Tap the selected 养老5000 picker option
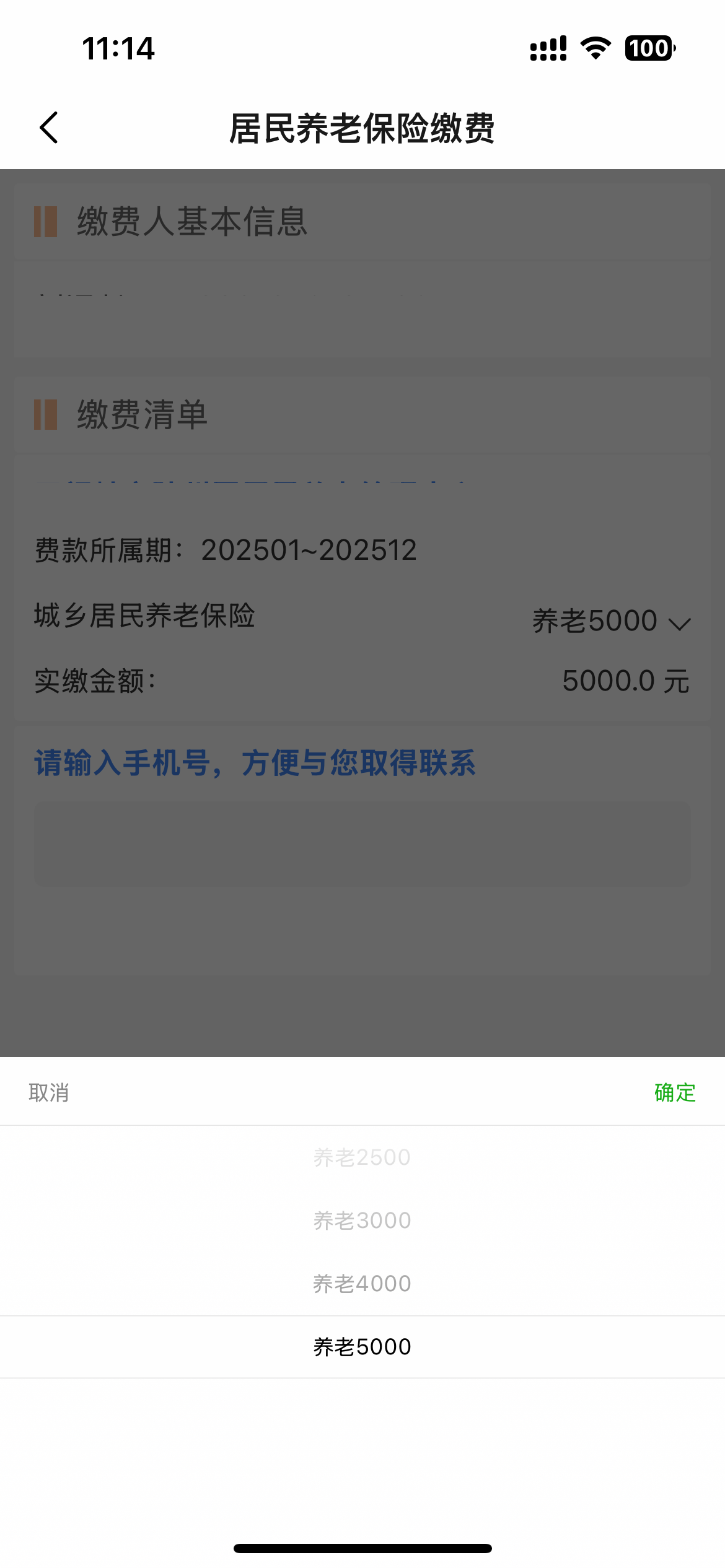The width and height of the screenshot is (725, 1568). [362, 1347]
